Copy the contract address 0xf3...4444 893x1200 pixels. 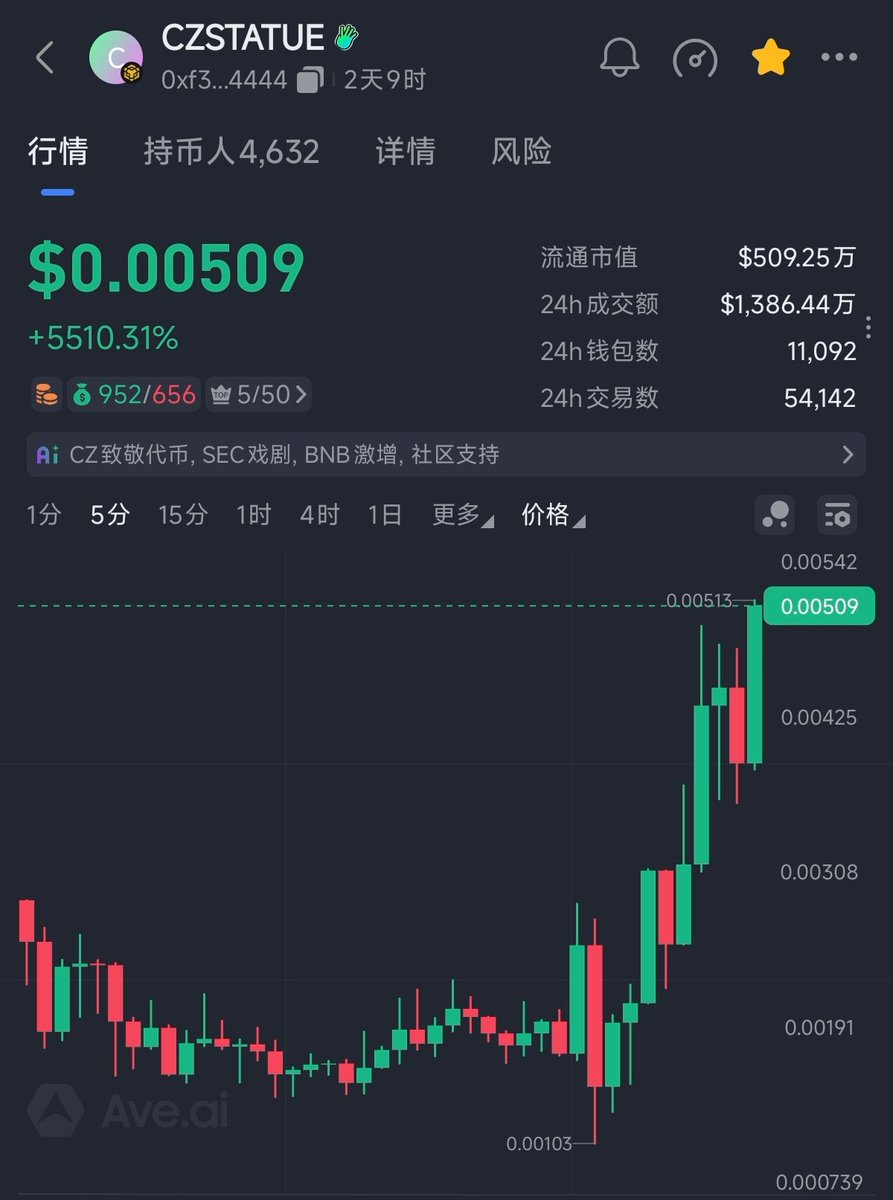click(x=310, y=80)
